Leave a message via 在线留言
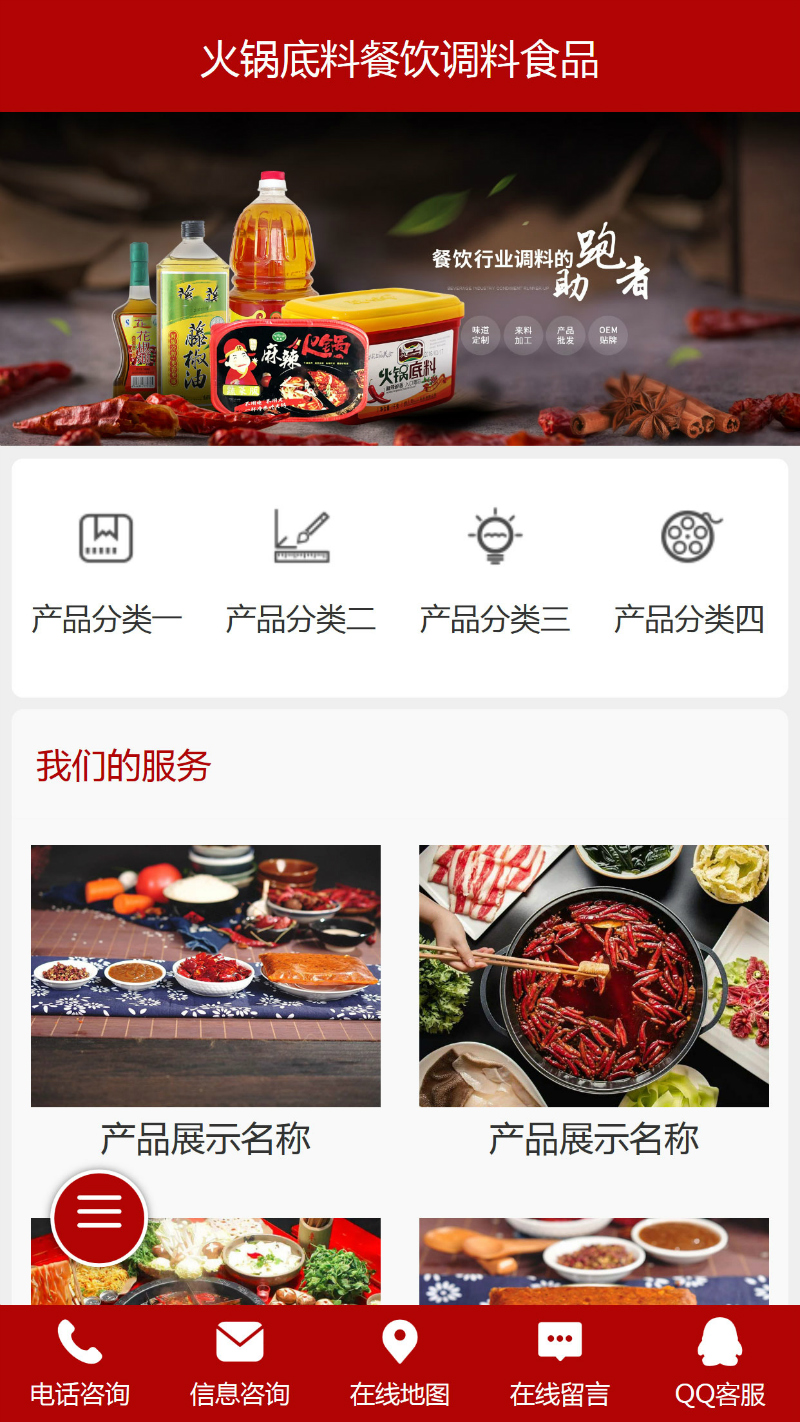Viewport: 800px width, 1422px height. coord(560,1362)
